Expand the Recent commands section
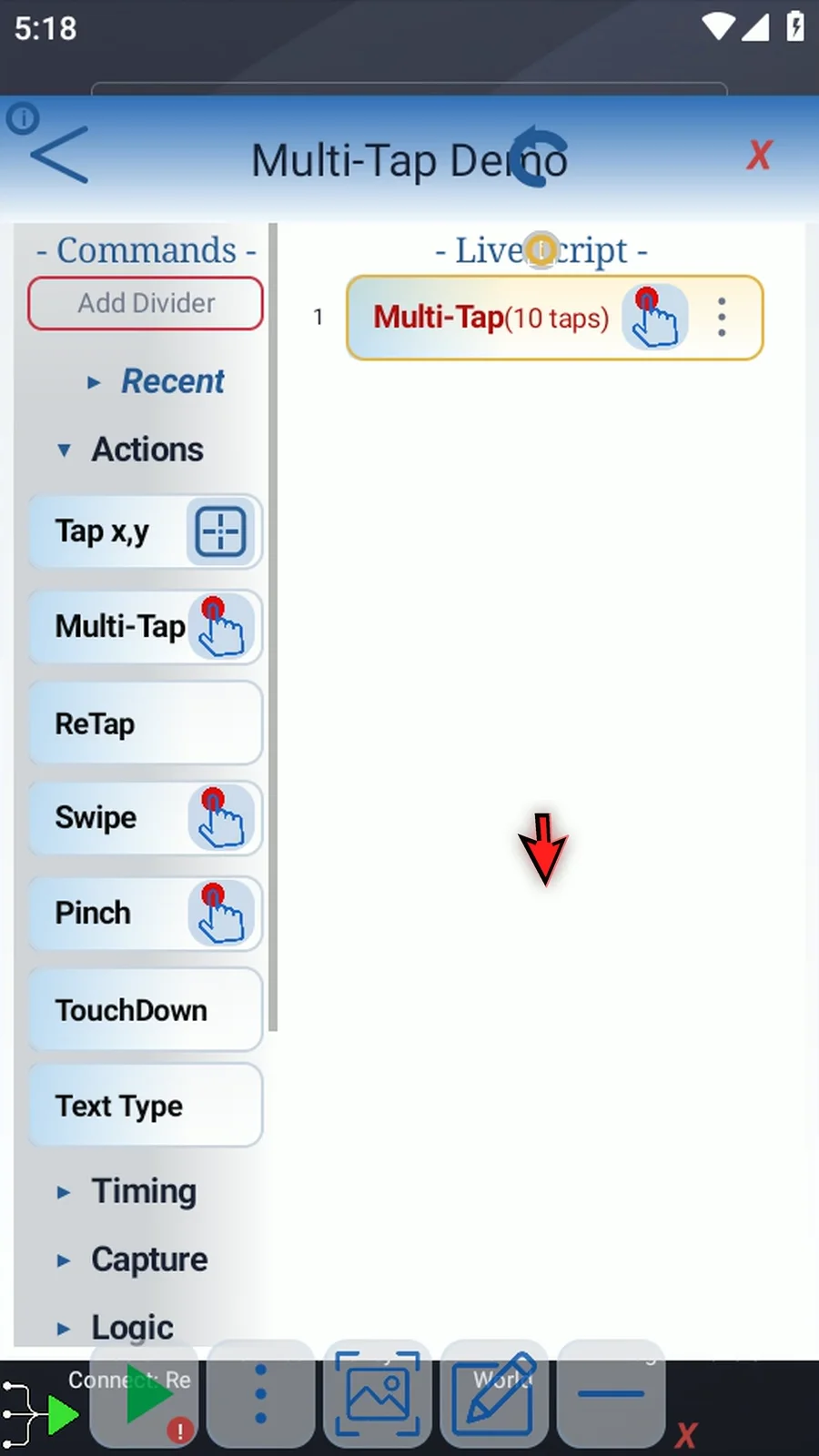The image size is (819, 1456). click(x=157, y=381)
